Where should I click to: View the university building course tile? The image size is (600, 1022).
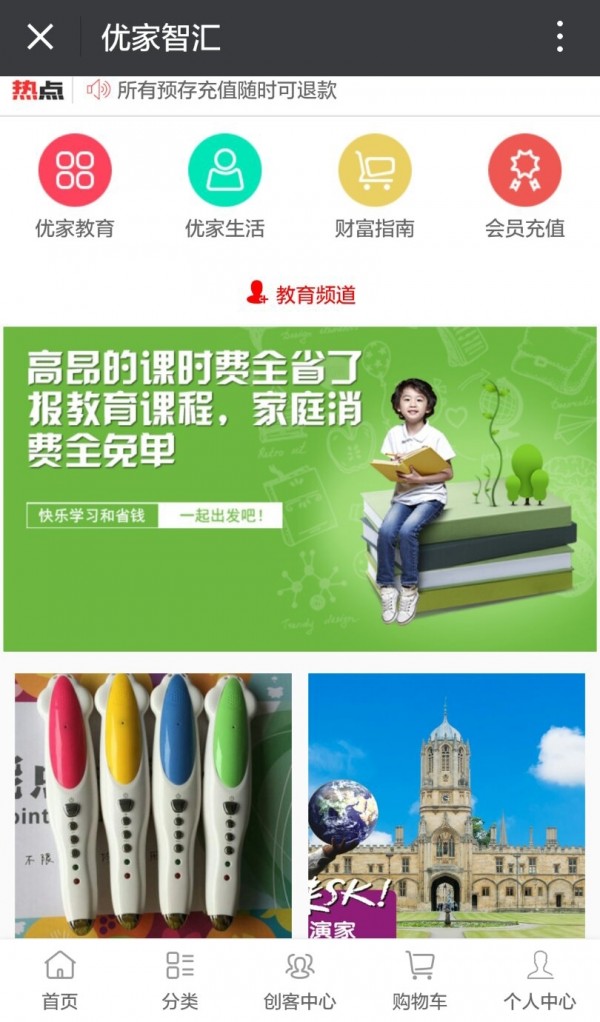[446, 804]
